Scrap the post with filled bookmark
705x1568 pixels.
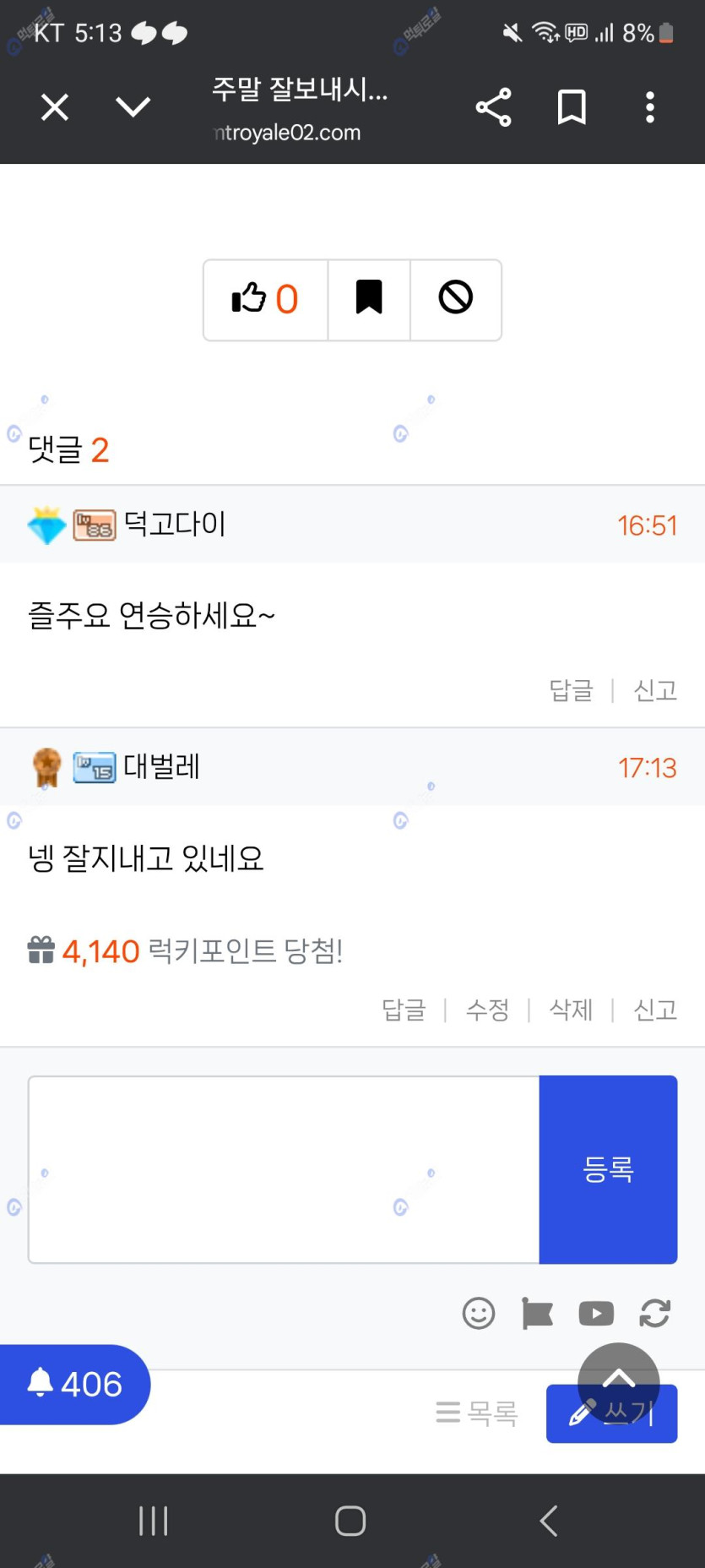tap(369, 299)
